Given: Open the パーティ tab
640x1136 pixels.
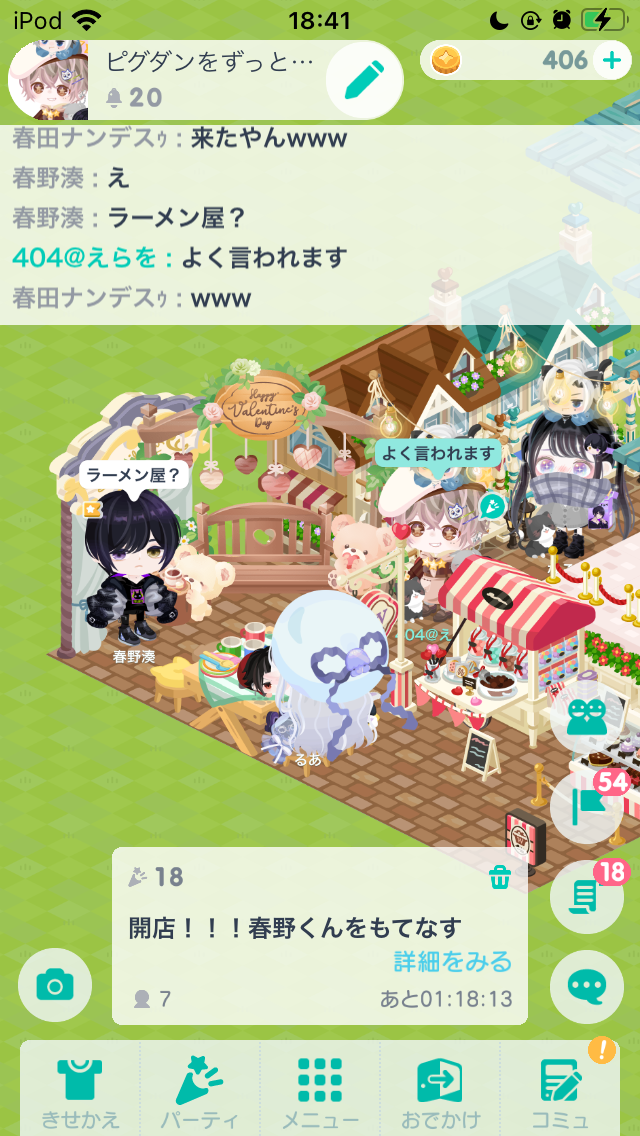Looking at the screenshot, I should click(200, 1092).
